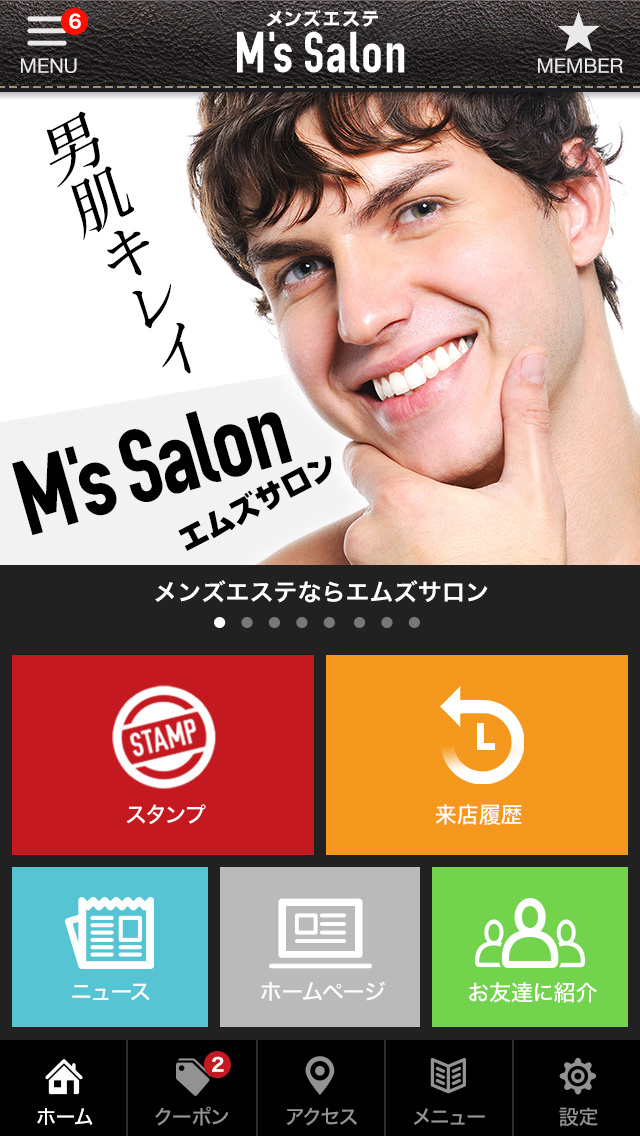Tap the M's Salon banner image
Viewport: 640px width, 1136px height.
pos(320,328)
